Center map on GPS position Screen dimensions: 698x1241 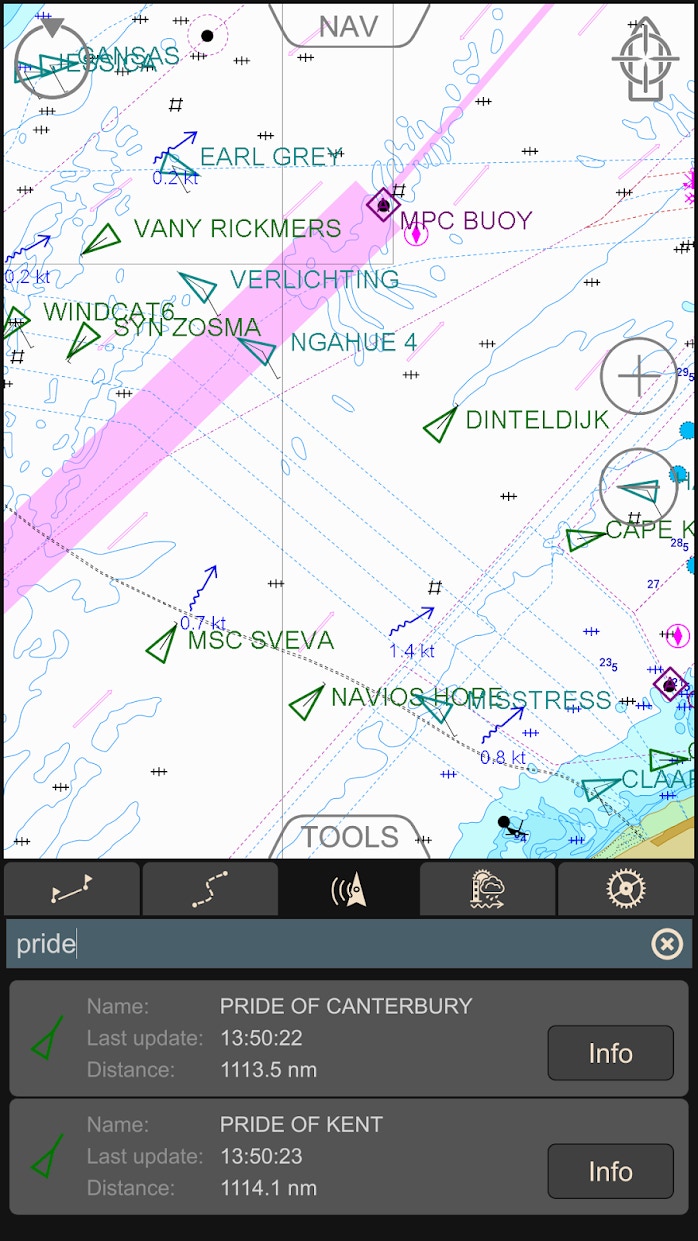pyautogui.click(x=646, y=60)
